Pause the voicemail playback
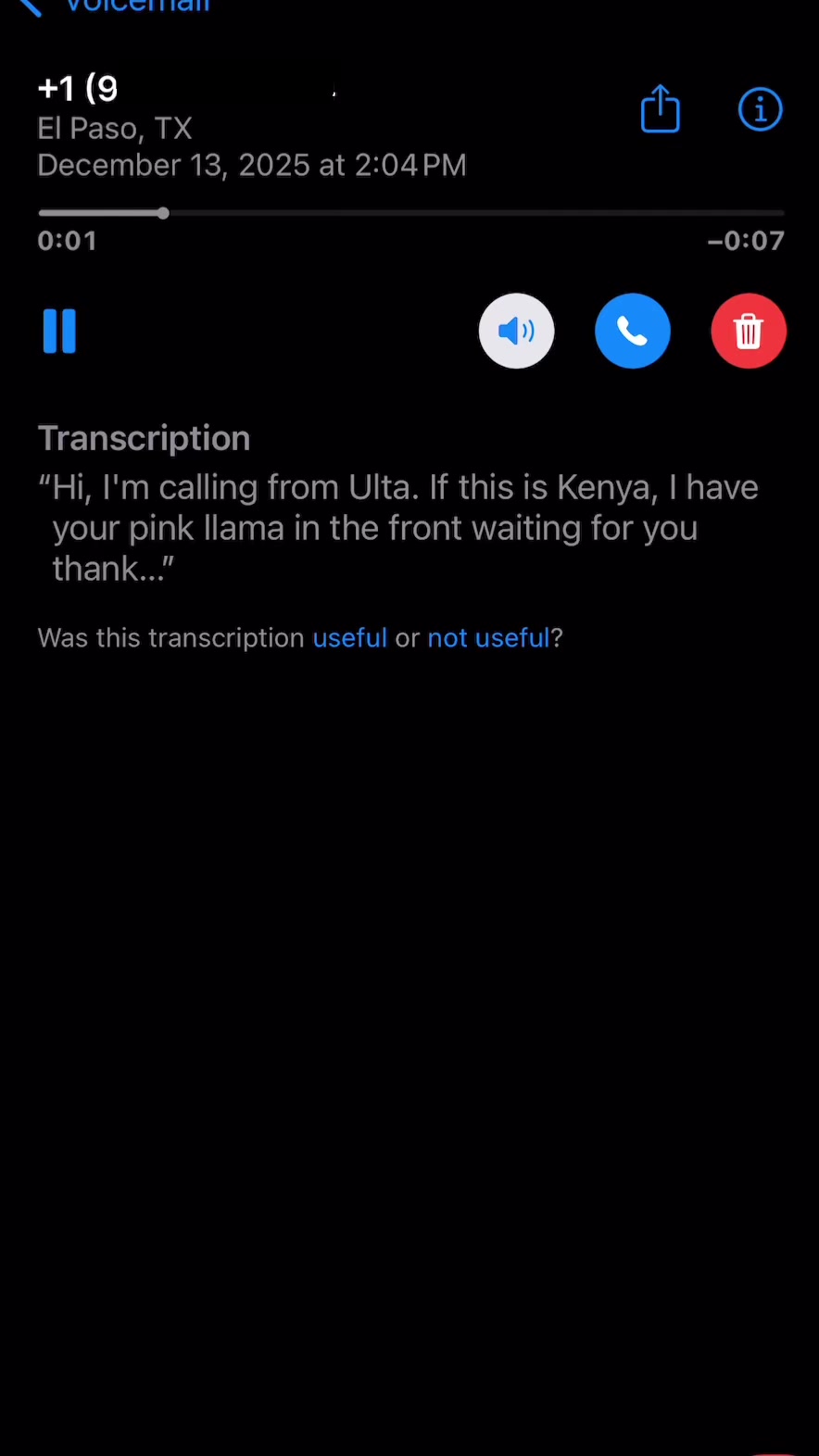 59,331
